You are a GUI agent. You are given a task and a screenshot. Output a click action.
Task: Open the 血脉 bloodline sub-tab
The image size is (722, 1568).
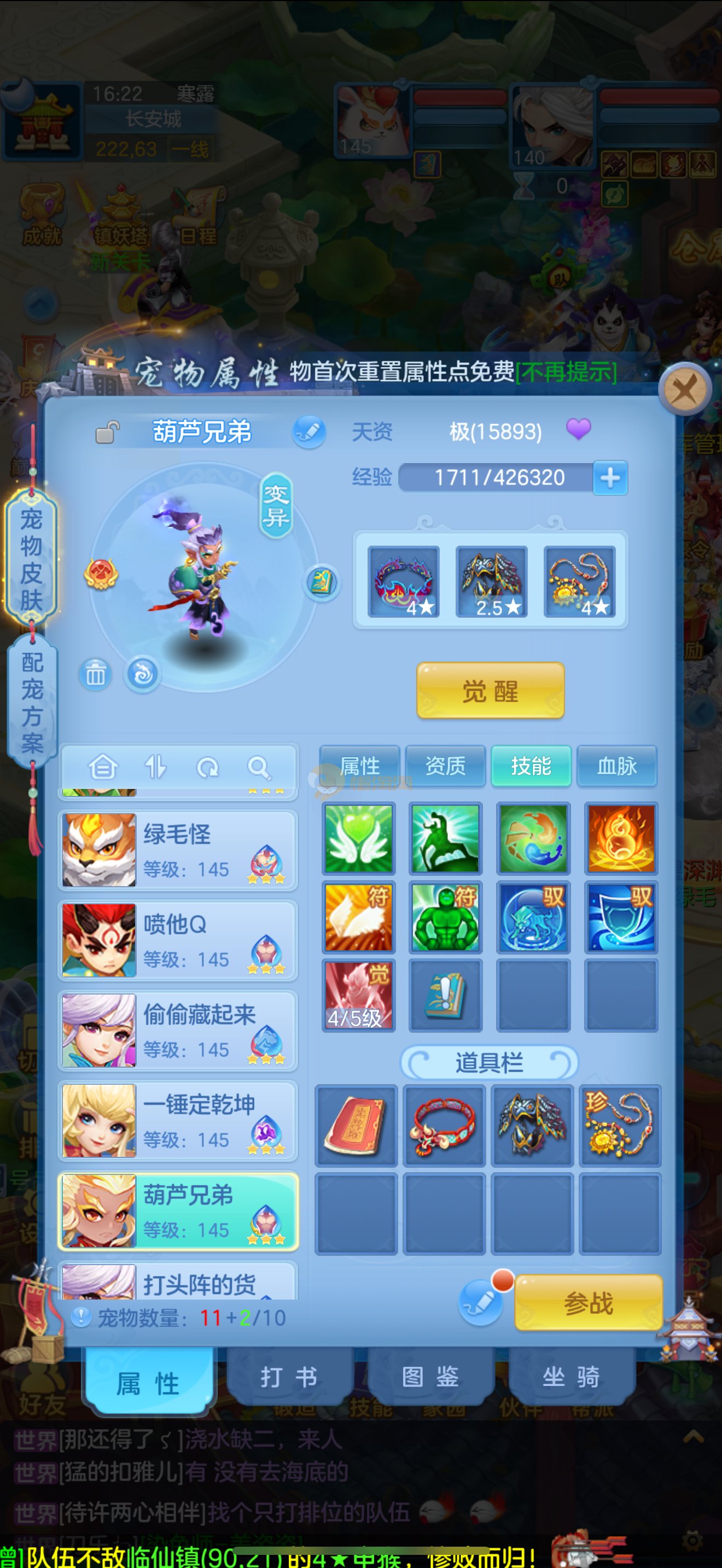click(616, 766)
